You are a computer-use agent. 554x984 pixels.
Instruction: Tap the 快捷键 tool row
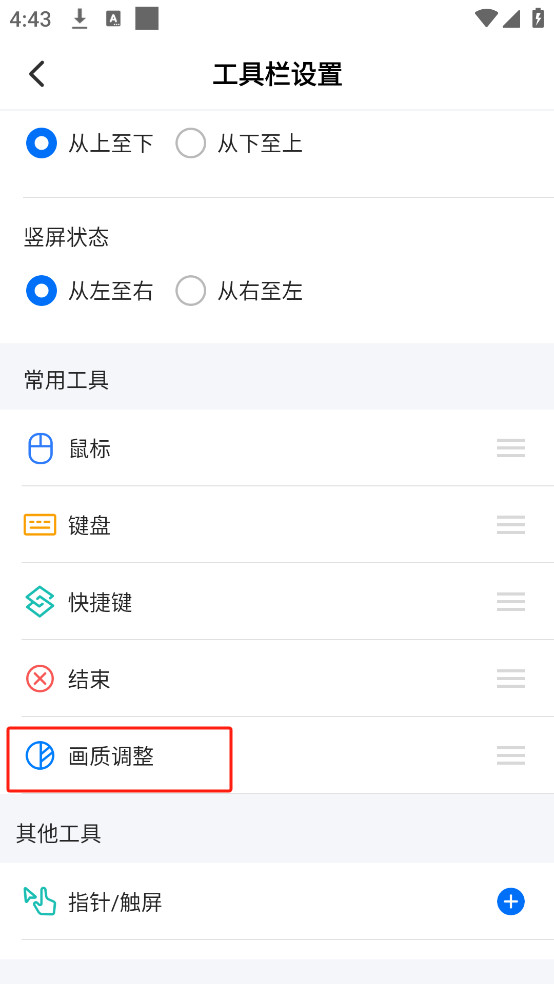click(x=277, y=602)
